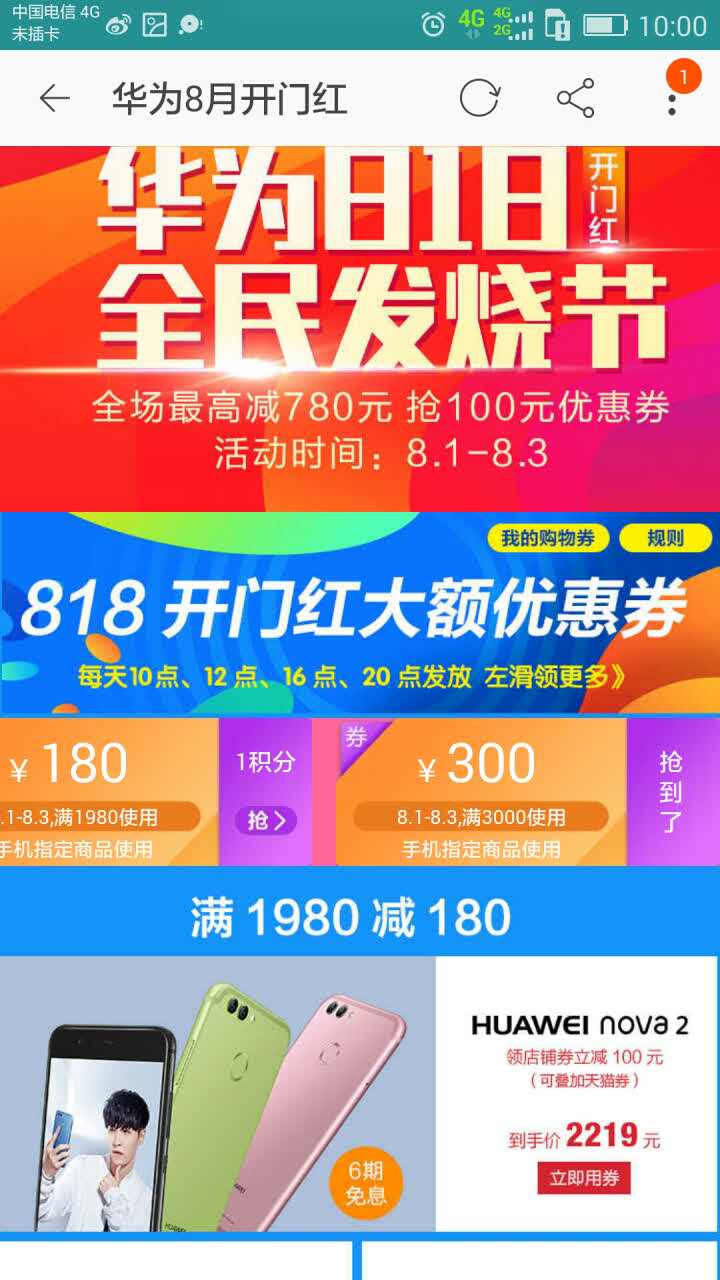Go back from 华为8月开门红 page
Image resolution: width=720 pixels, height=1280 pixels.
coord(55,98)
